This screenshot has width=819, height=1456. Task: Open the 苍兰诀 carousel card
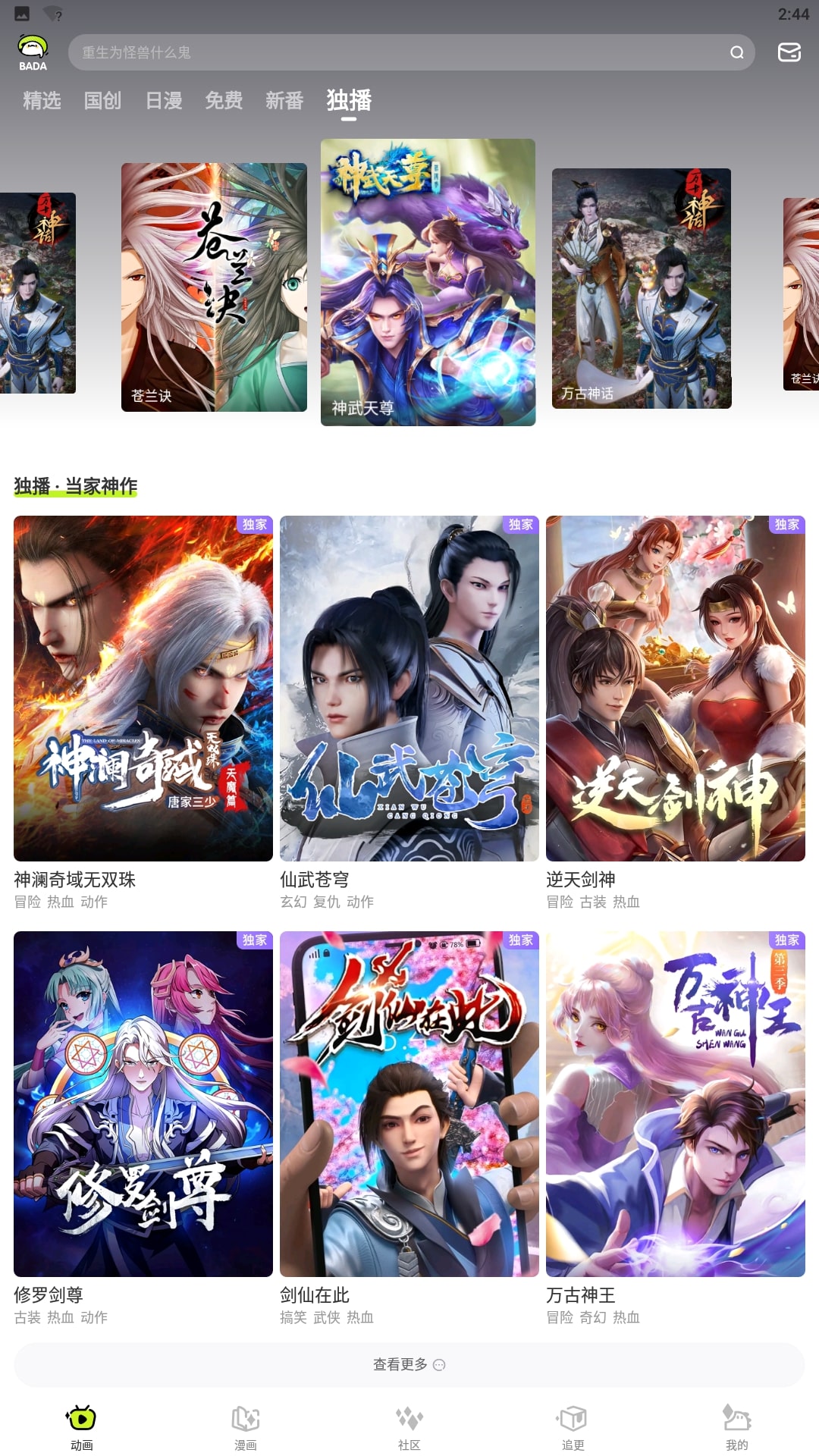coord(214,287)
